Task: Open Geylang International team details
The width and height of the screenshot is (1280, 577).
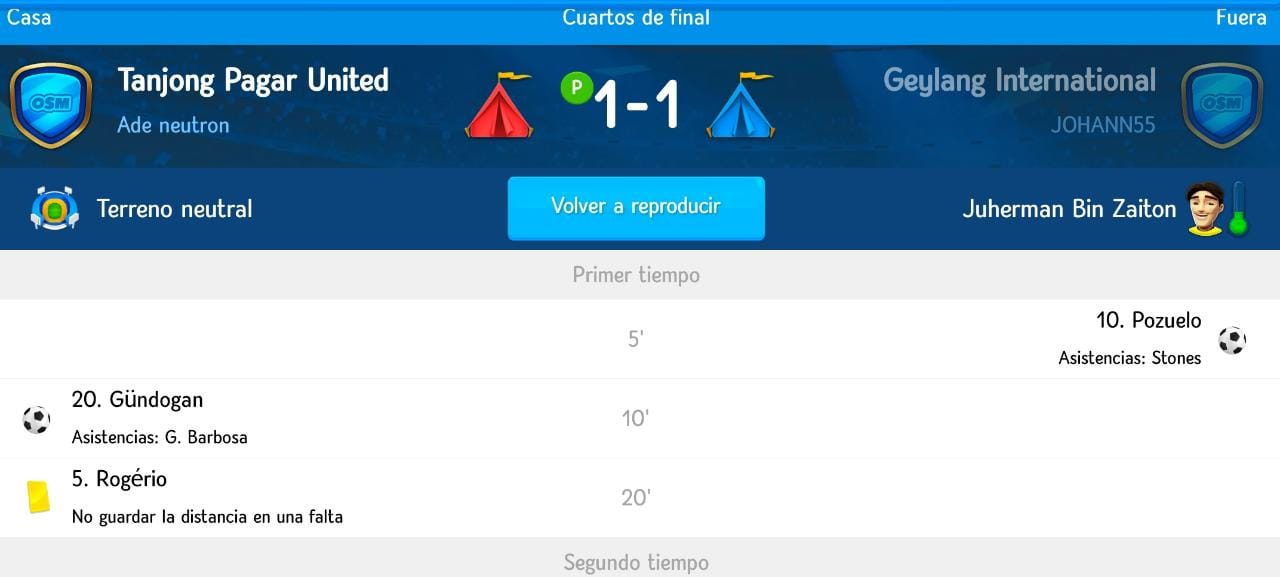Action: coord(1018,81)
